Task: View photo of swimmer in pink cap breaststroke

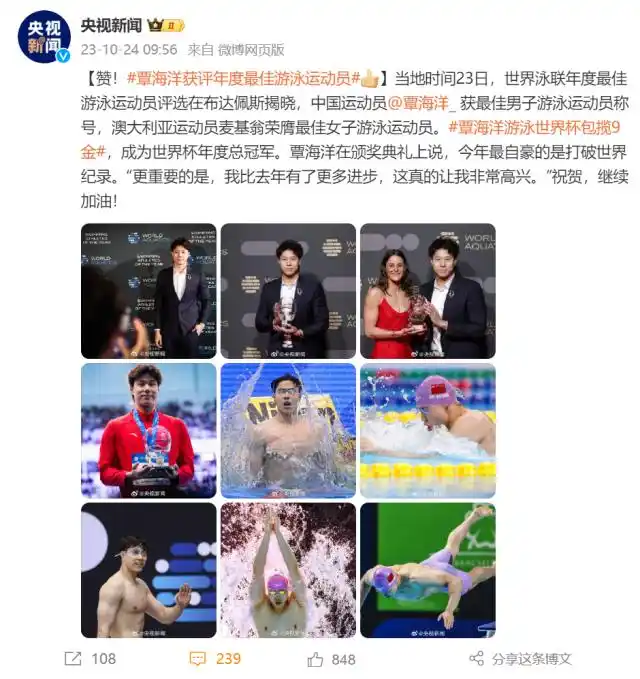Action: coord(427,430)
